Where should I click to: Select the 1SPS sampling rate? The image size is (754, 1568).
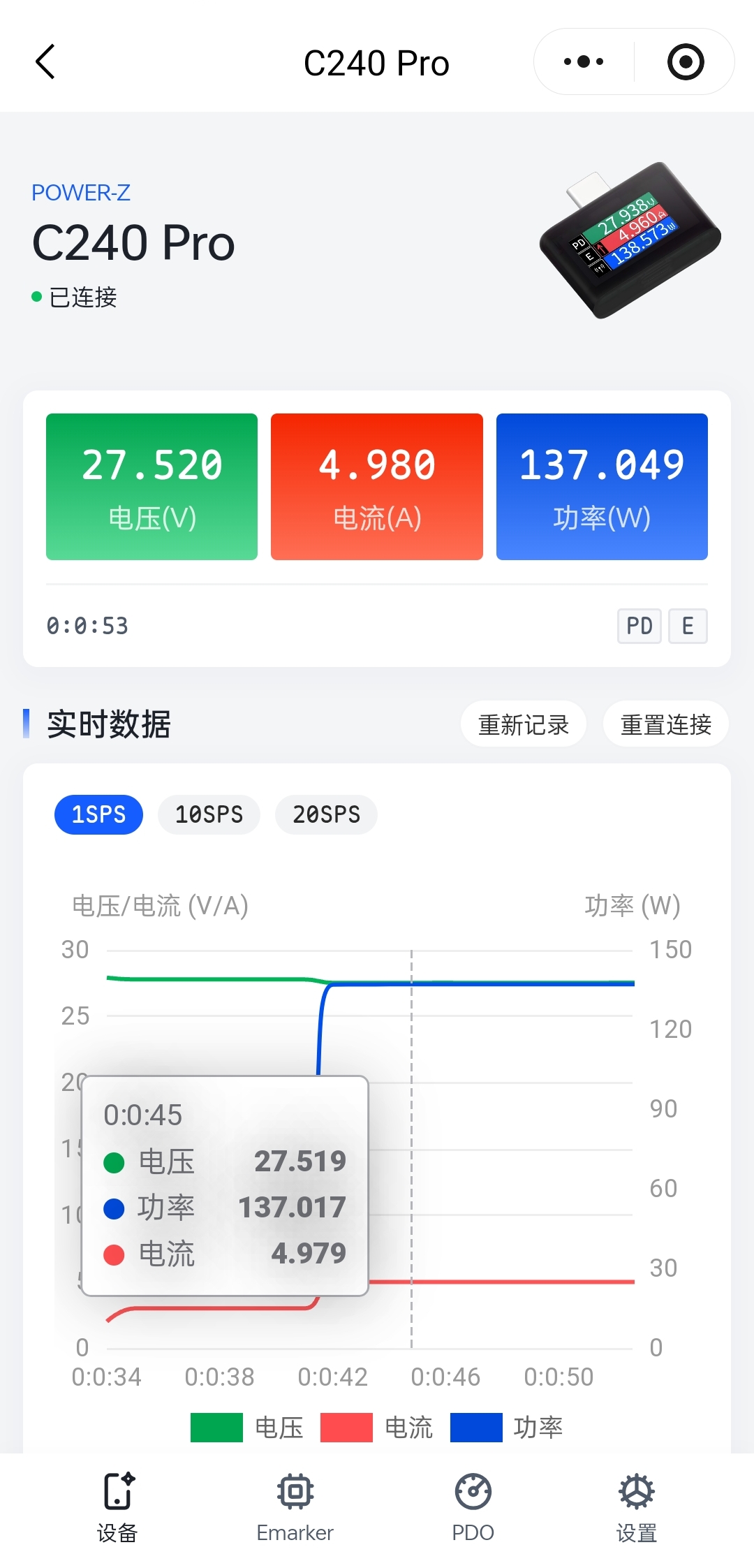click(x=98, y=814)
